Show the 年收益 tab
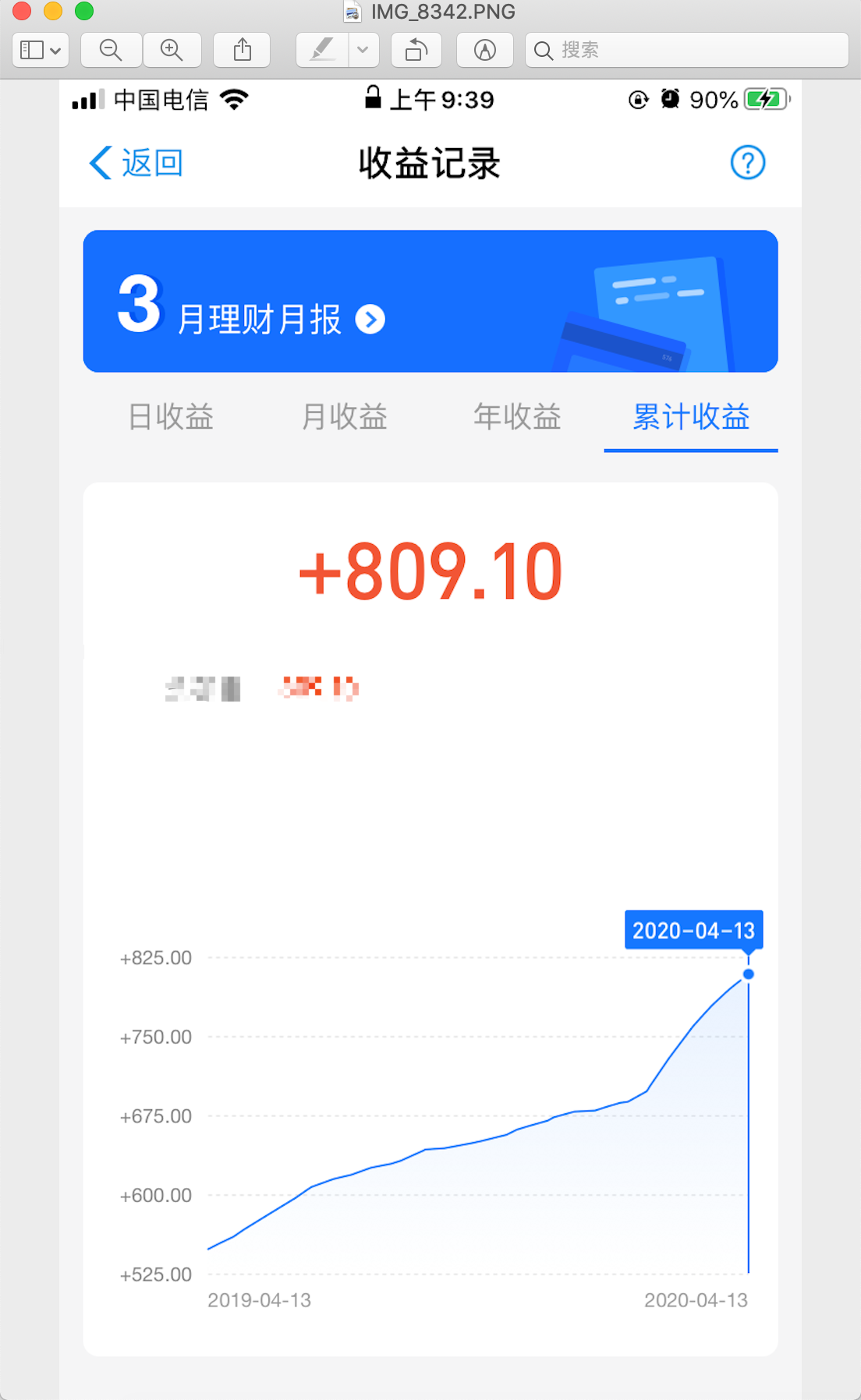 (x=517, y=417)
